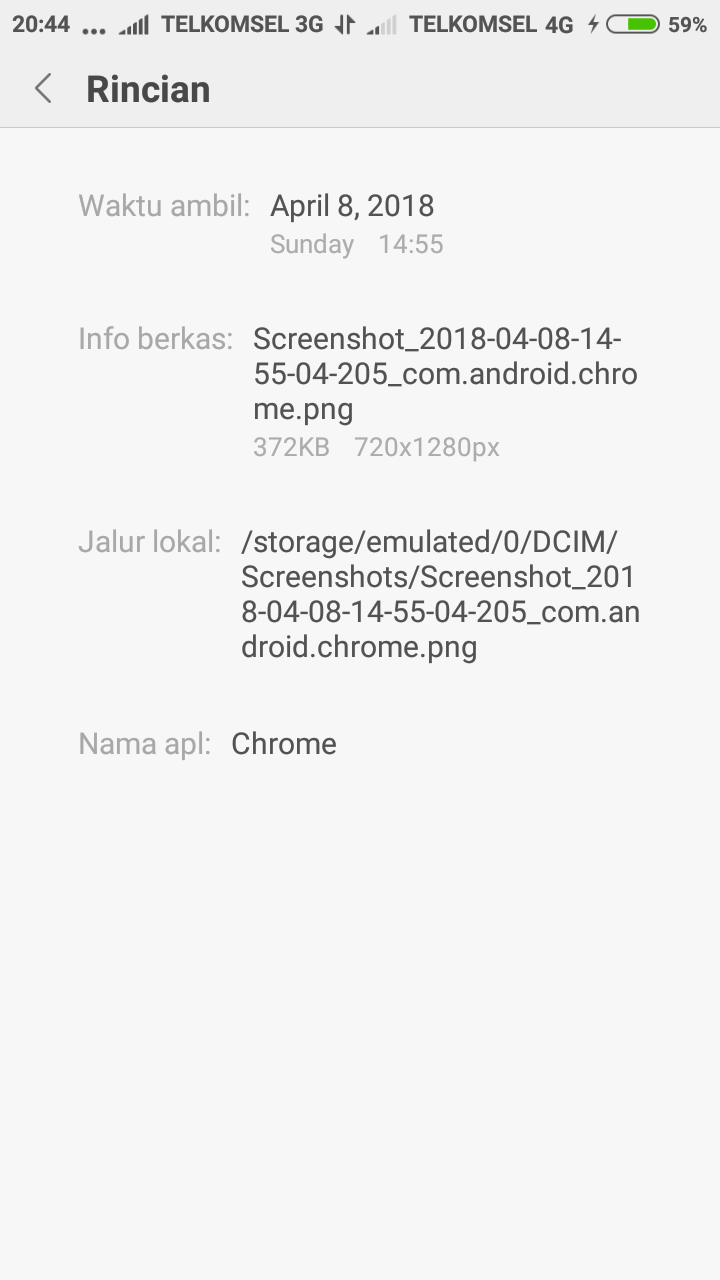Tap the local storage path text
This screenshot has height=1280, width=720.
(440, 594)
